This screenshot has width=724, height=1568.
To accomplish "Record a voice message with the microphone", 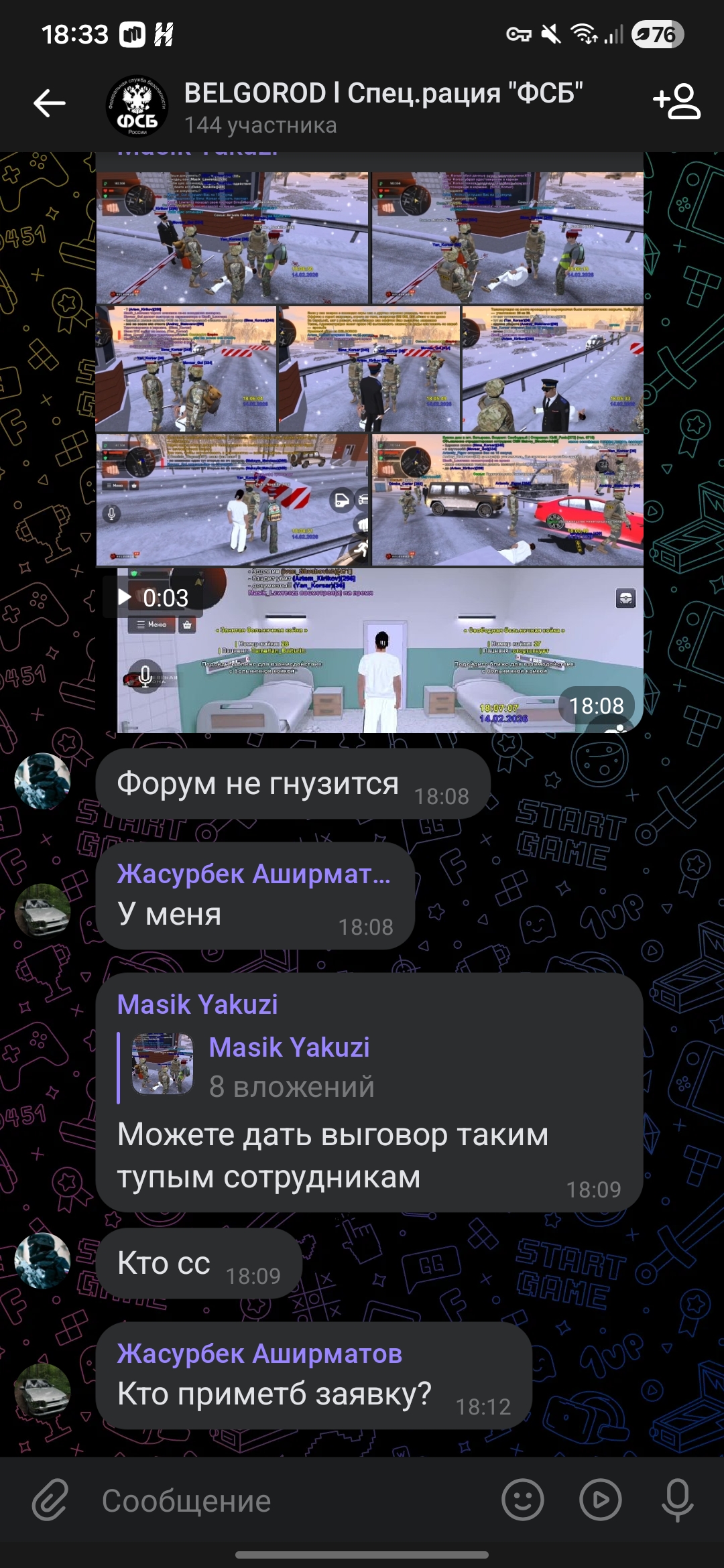I will (x=677, y=1500).
